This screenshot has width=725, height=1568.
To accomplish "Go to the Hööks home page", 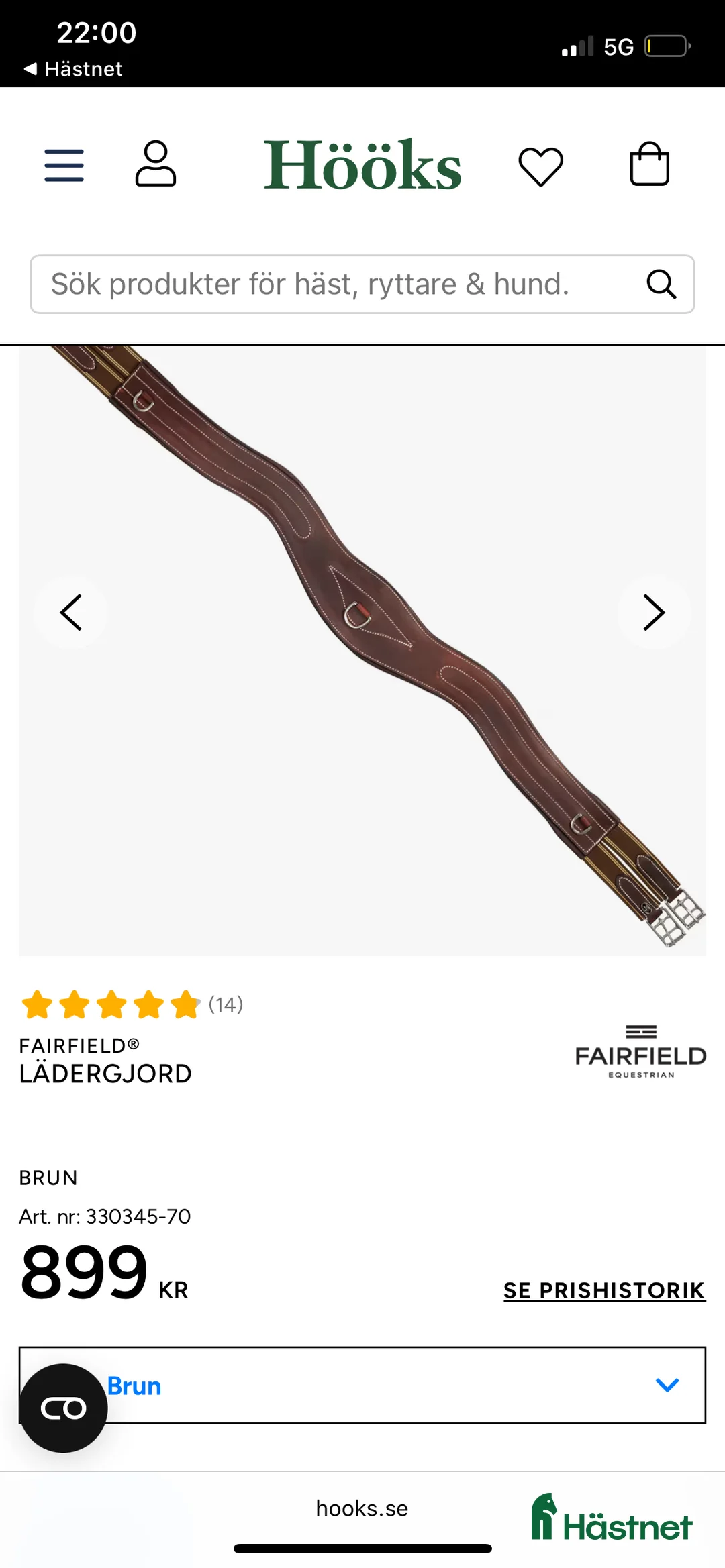I will point(362,165).
